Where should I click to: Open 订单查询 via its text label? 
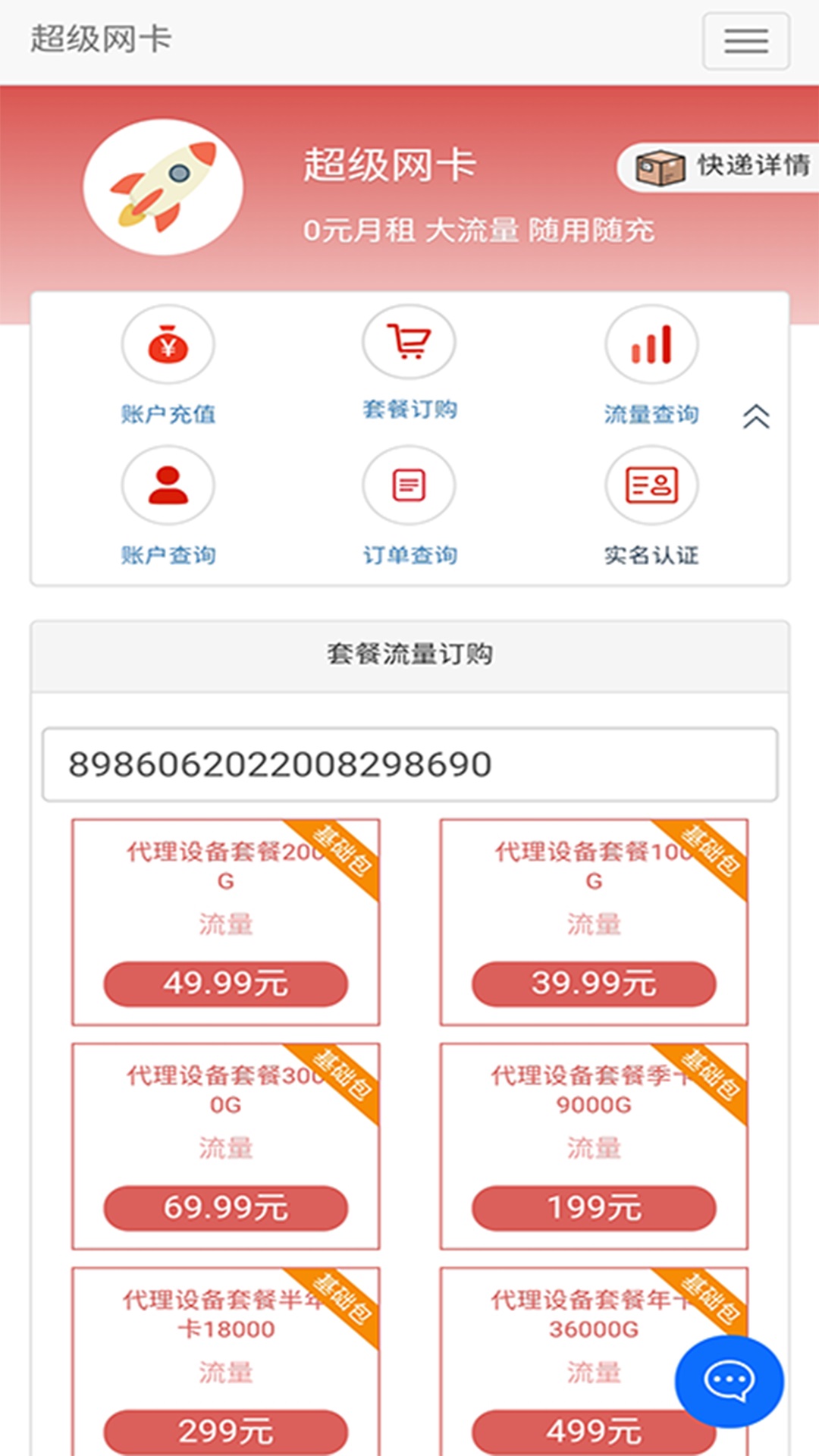click(409, 555)
